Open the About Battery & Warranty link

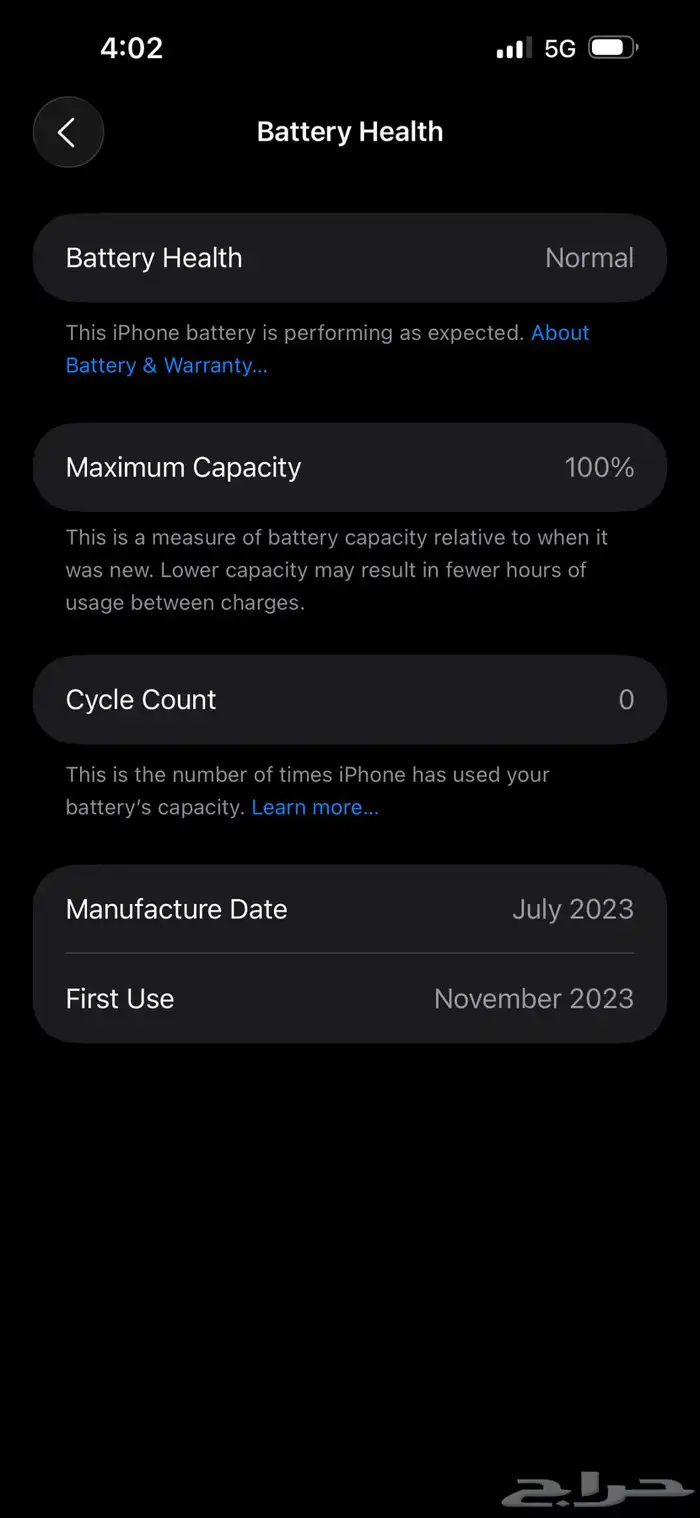166,365
